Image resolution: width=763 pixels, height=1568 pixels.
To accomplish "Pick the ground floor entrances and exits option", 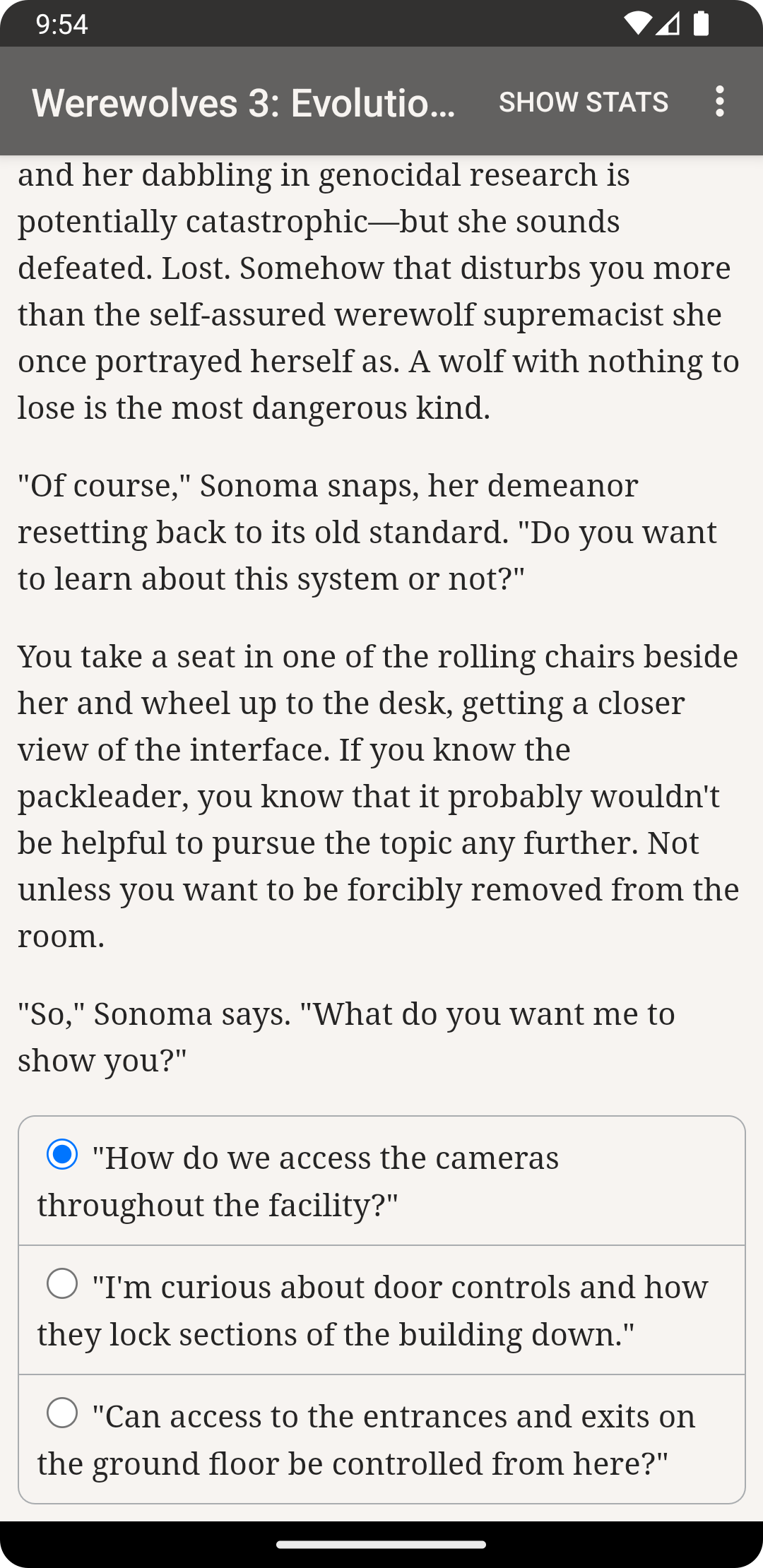I will [x=381, y=1439].
